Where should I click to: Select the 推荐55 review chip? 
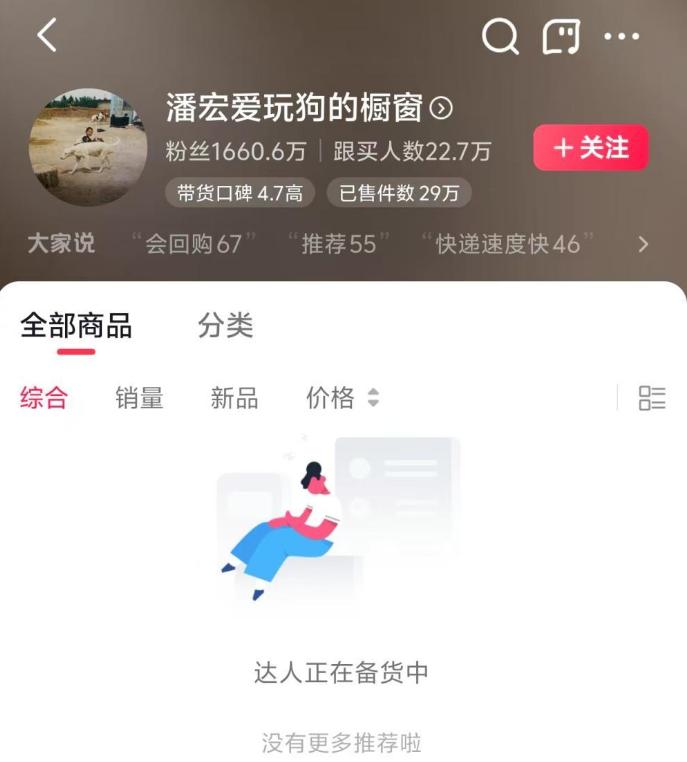[339, 244]
